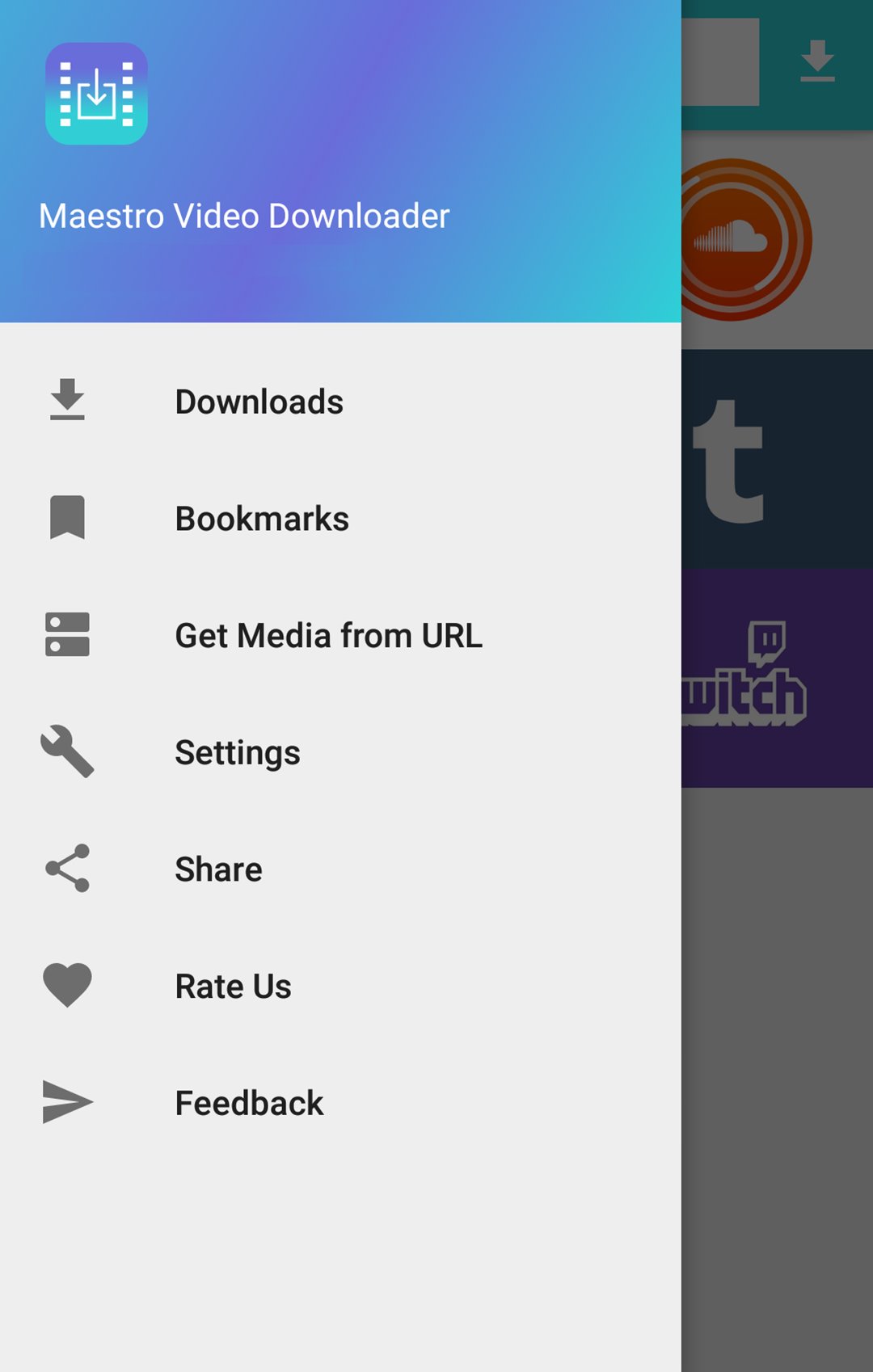The height and width of the screenshot is (1372, 873).
Task: Open the Settings menu entry
Action: coord(236,751)
